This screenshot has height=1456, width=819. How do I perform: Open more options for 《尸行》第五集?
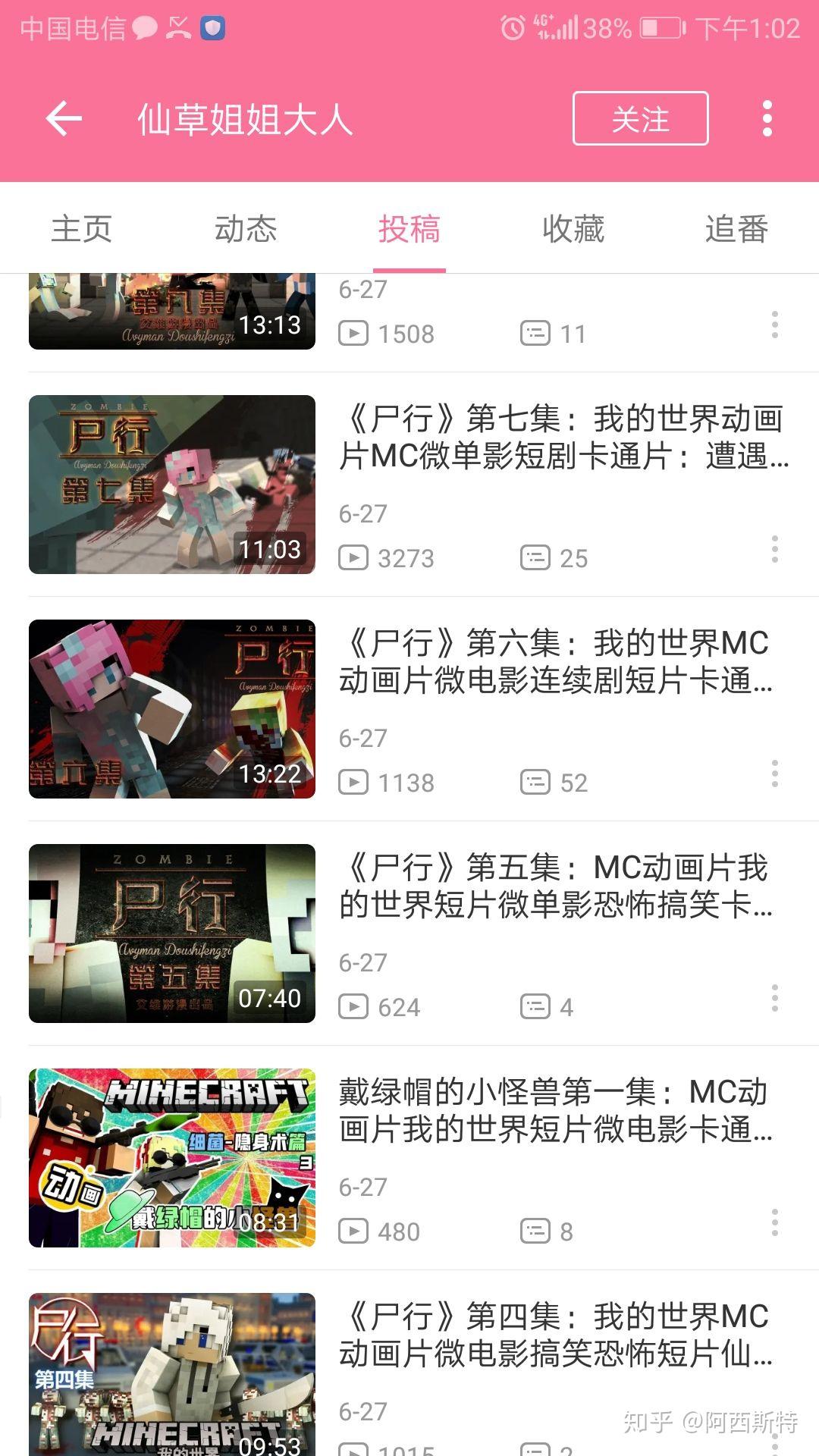pos(774,998)
